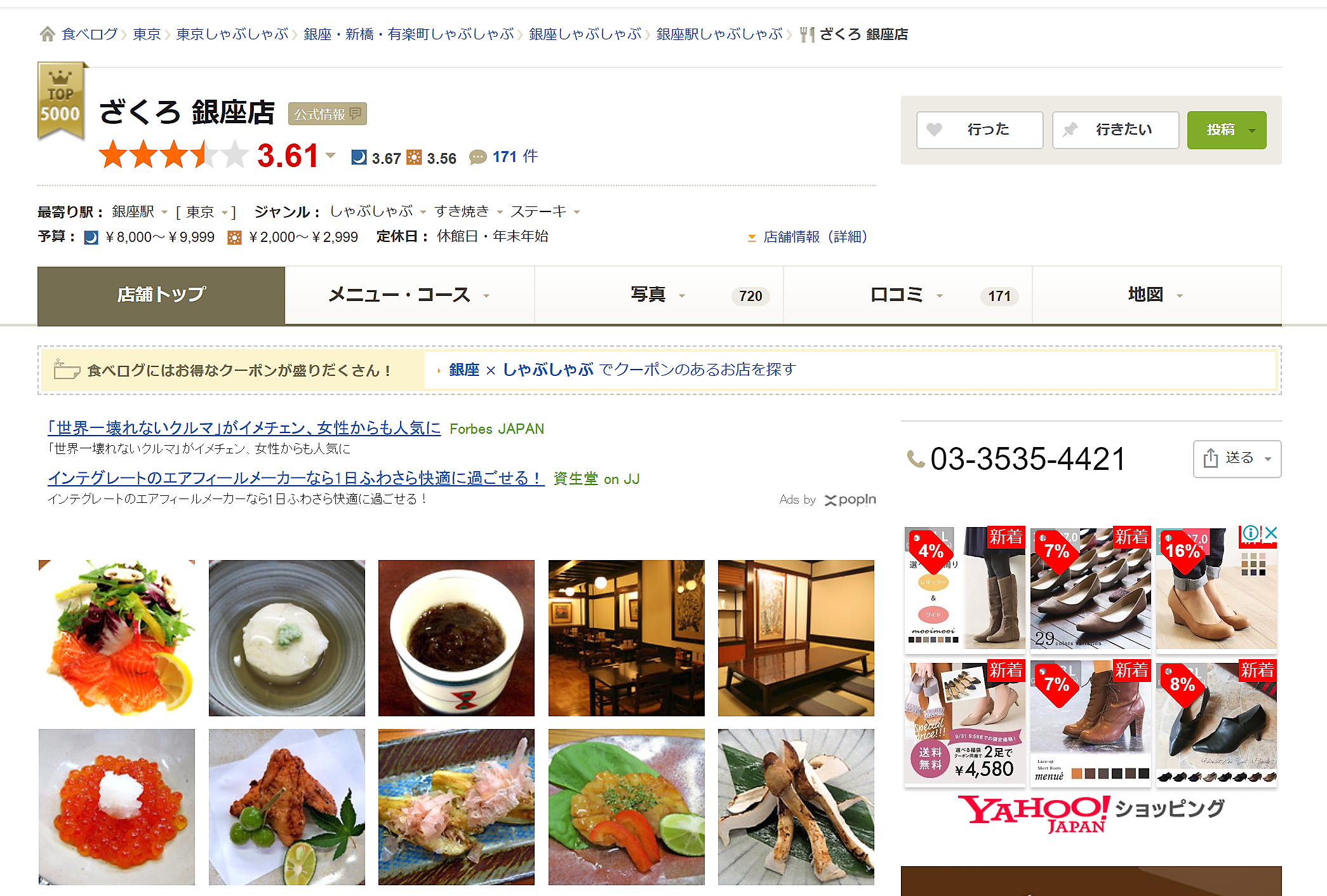Open the 171 件 review count link

(x=514, y=157)
